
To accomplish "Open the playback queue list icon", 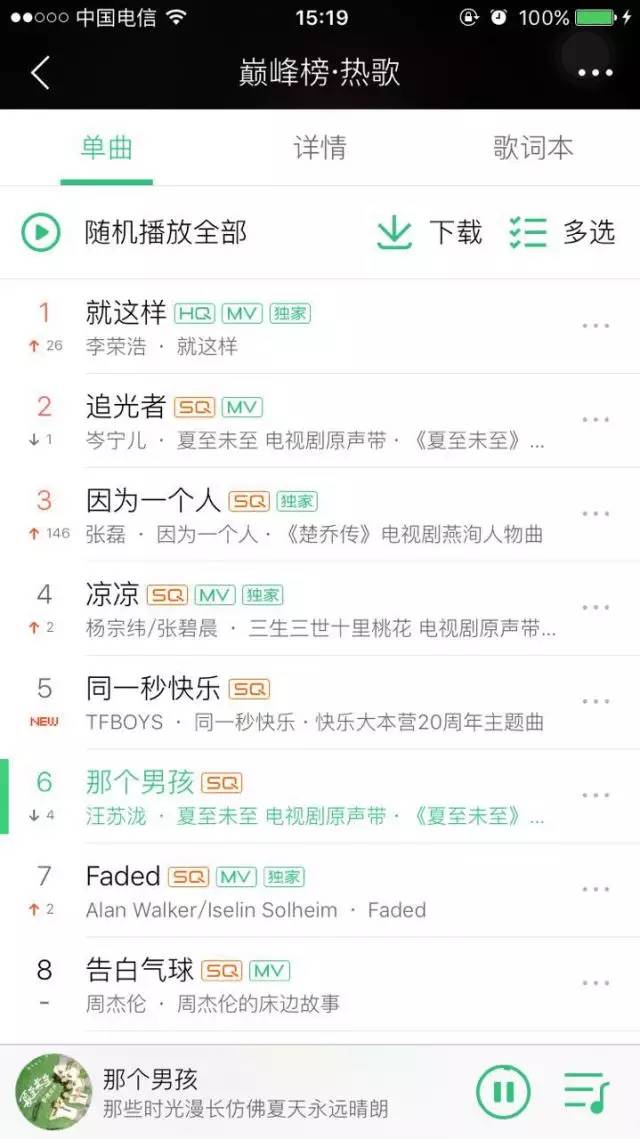I will click(x=586, y=1092).
